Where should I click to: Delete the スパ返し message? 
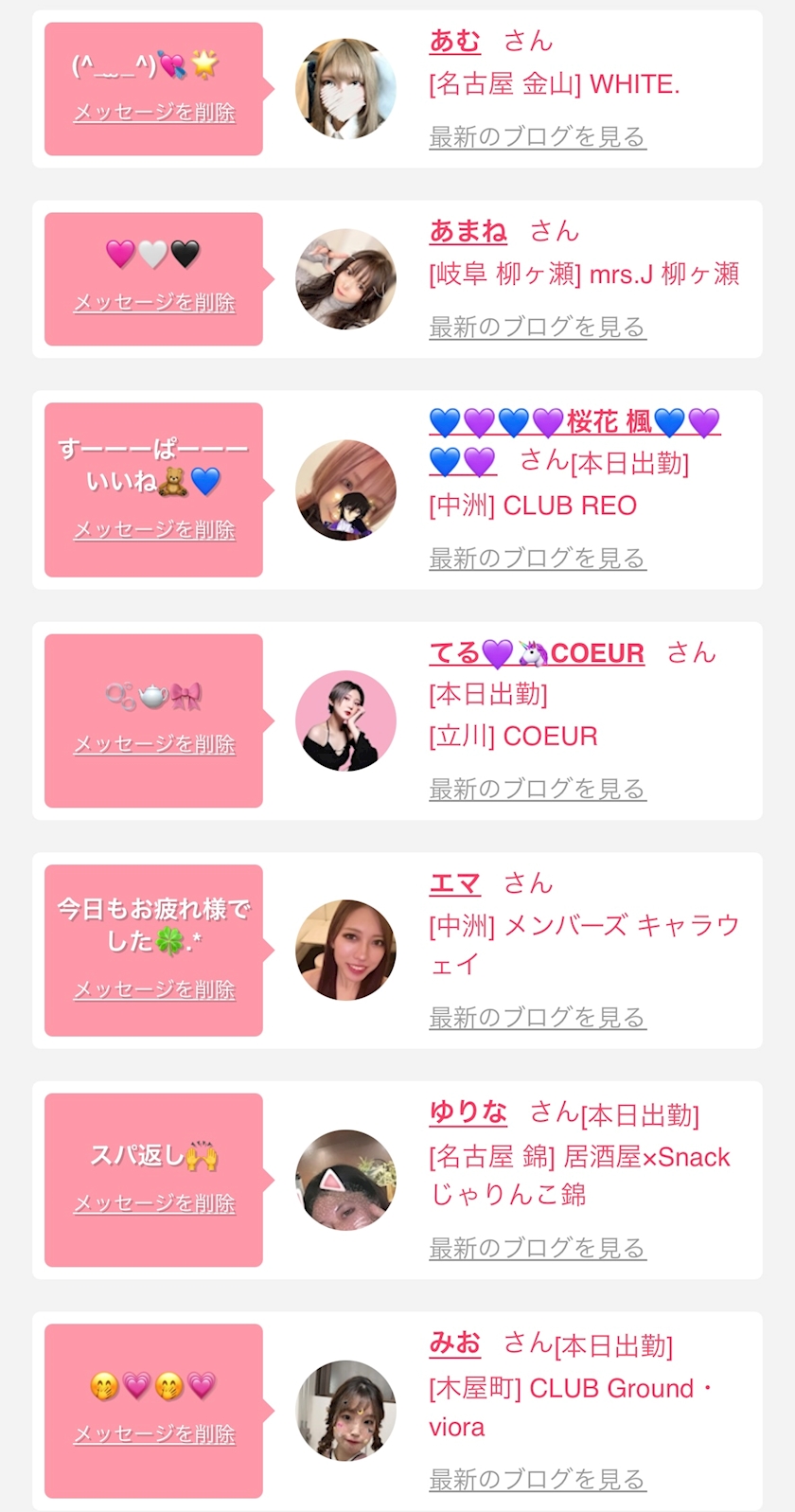click(x=154, y=1203)
